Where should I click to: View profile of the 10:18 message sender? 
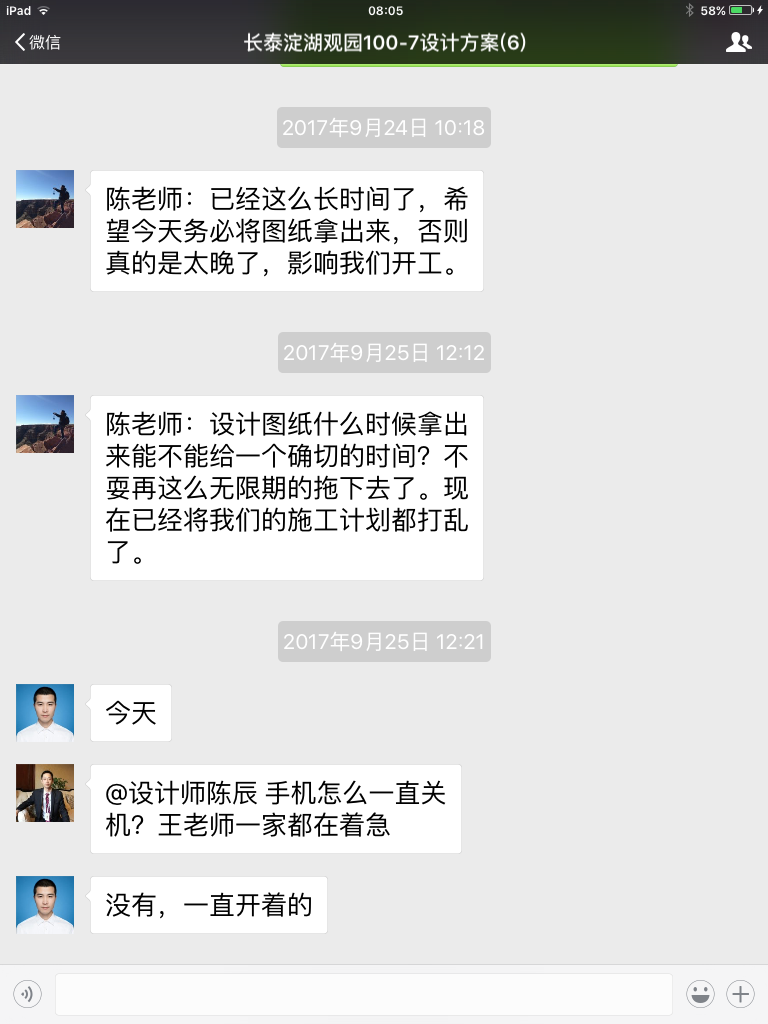pos(45,199)
